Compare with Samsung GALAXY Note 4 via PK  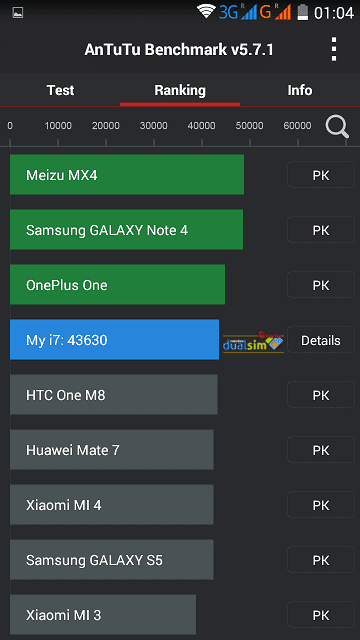pos(321,230)
